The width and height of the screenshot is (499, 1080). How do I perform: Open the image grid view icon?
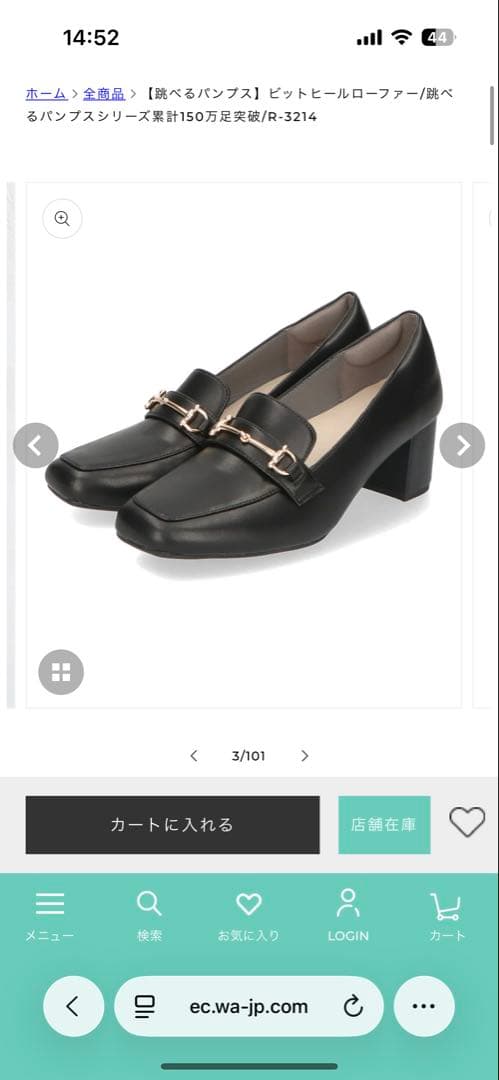pos(61,672)
